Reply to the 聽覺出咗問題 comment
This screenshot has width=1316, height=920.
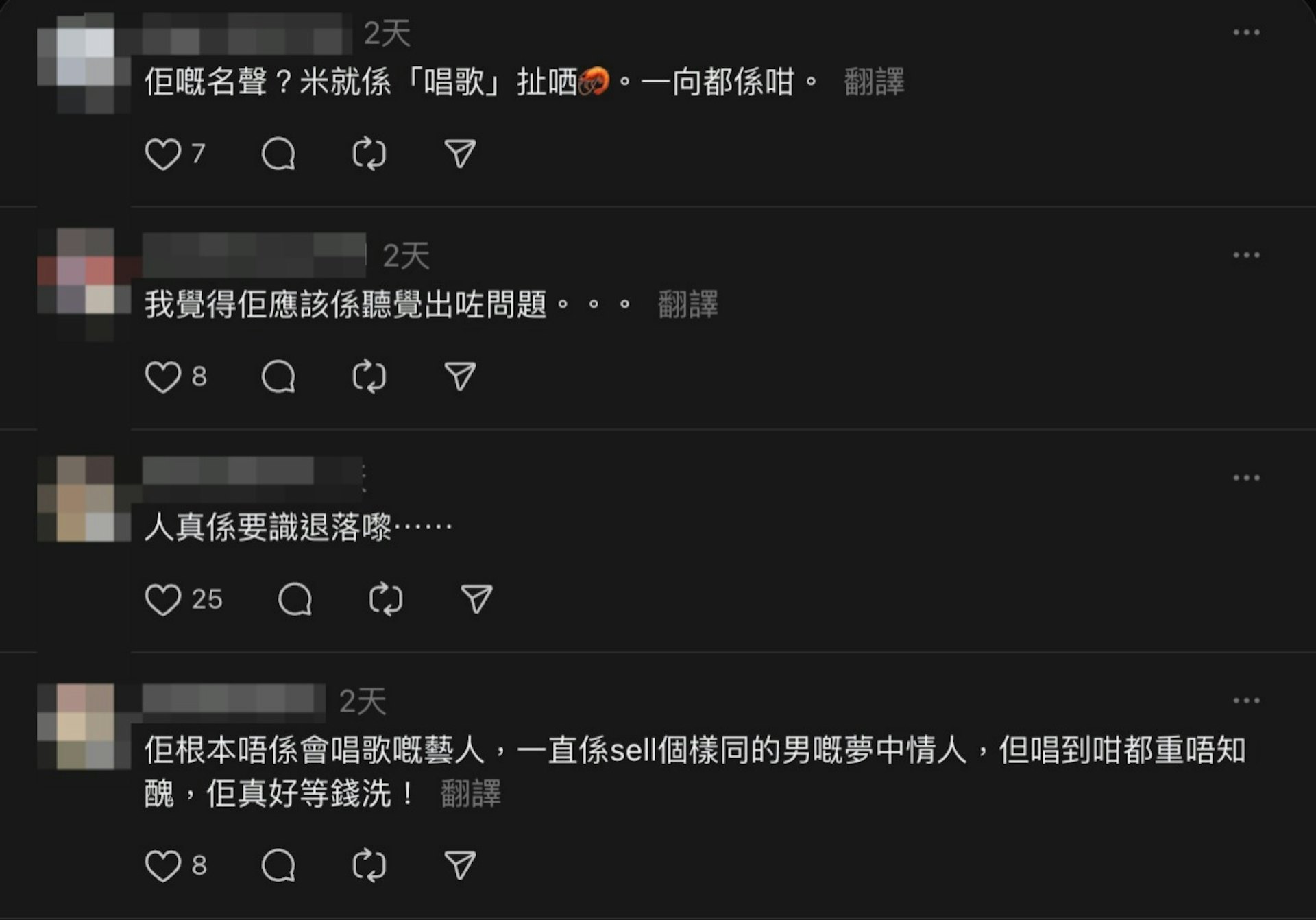click(x=278, y=377)
